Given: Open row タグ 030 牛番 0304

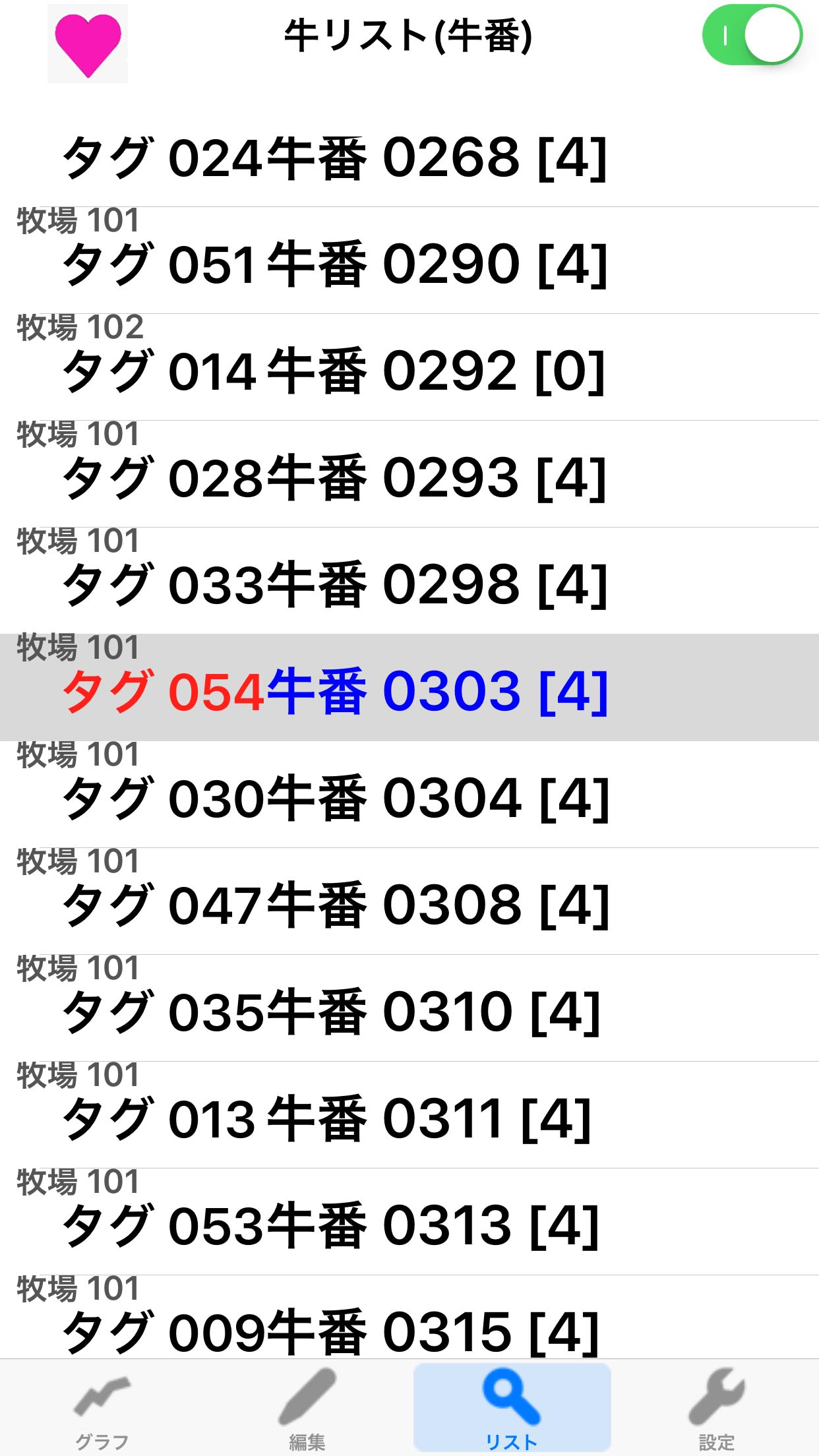Looking at the screenshot, I should (409, 795).
